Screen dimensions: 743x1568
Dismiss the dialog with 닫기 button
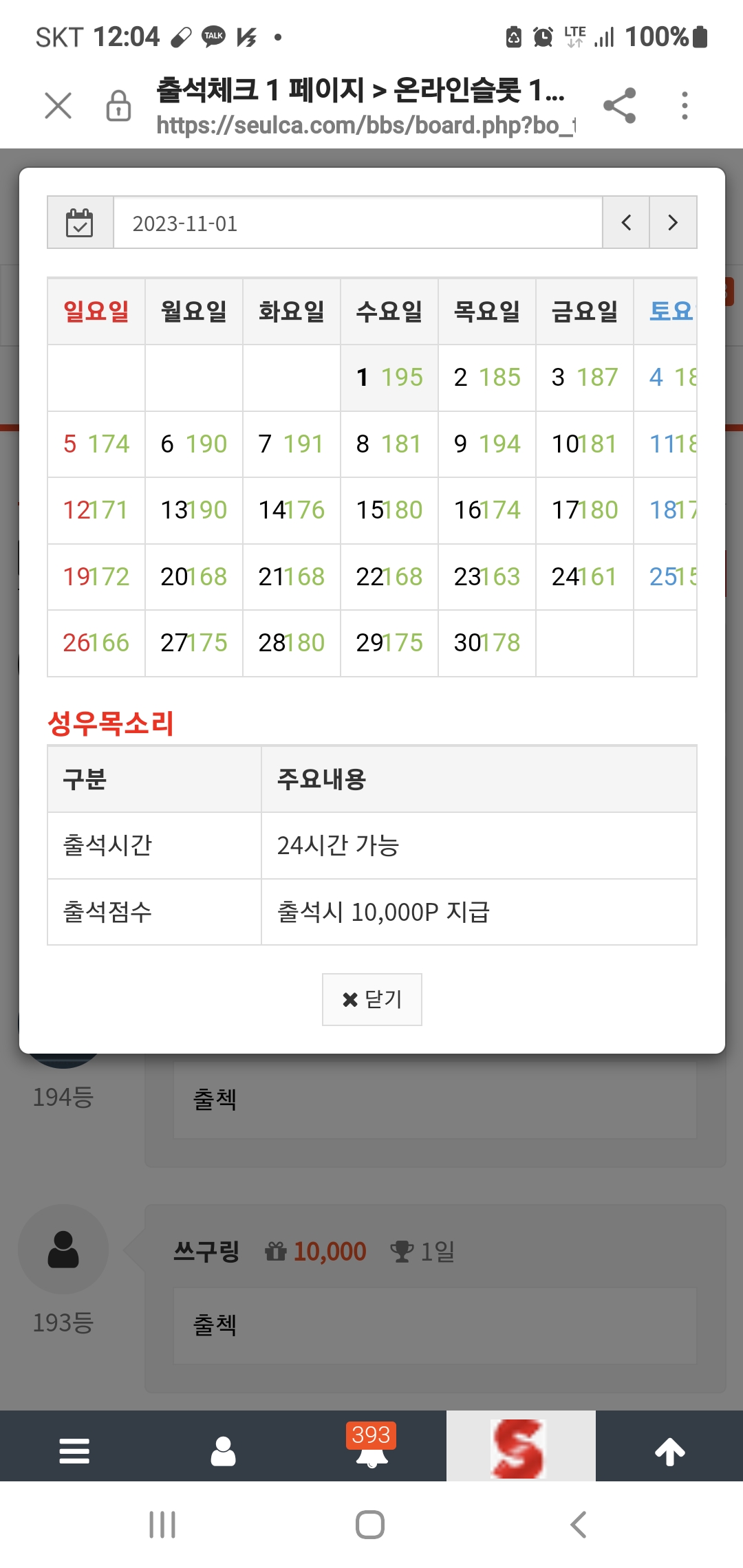[371, 999]
